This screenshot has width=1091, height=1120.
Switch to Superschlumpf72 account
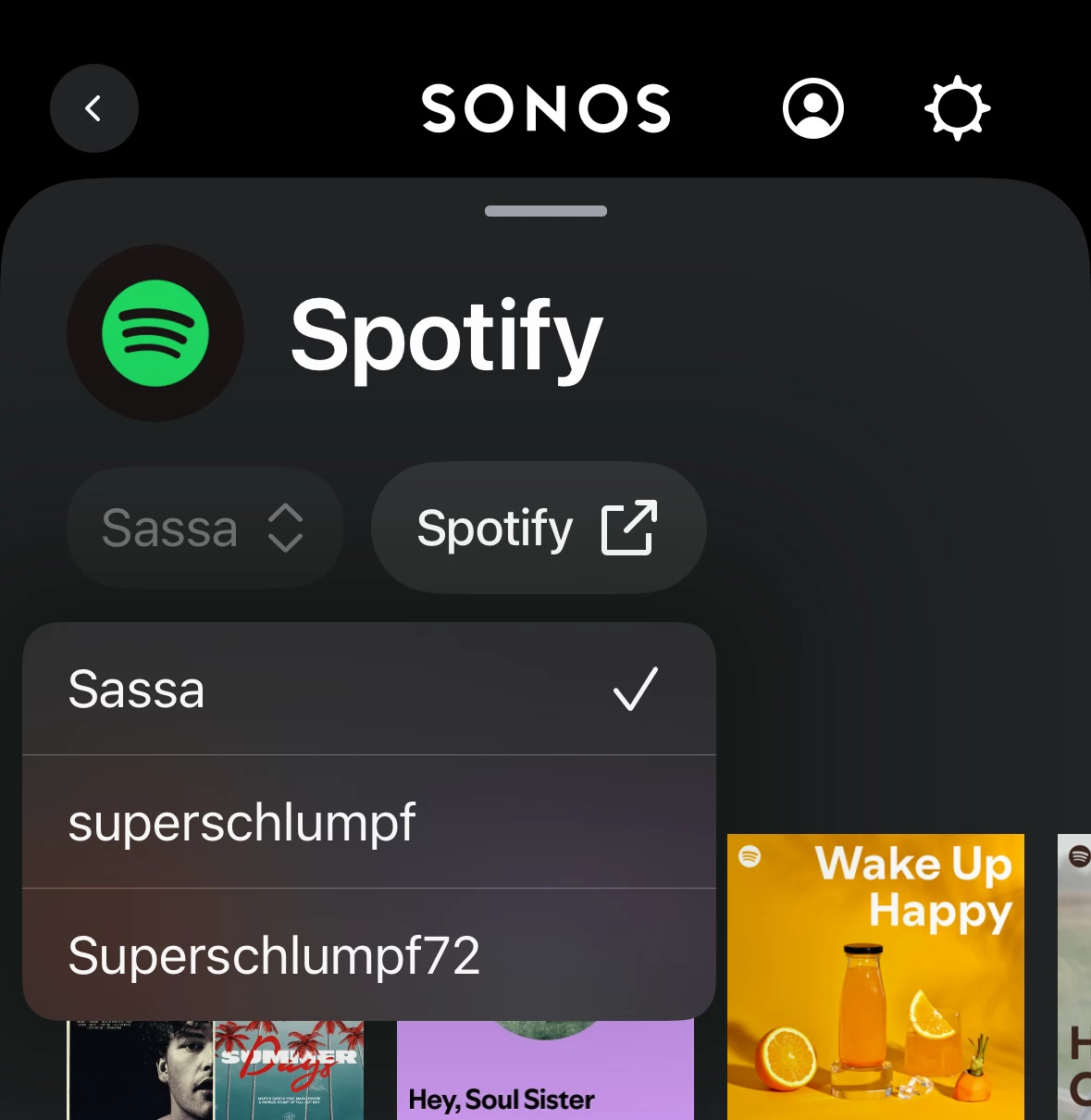click(368, 955)
